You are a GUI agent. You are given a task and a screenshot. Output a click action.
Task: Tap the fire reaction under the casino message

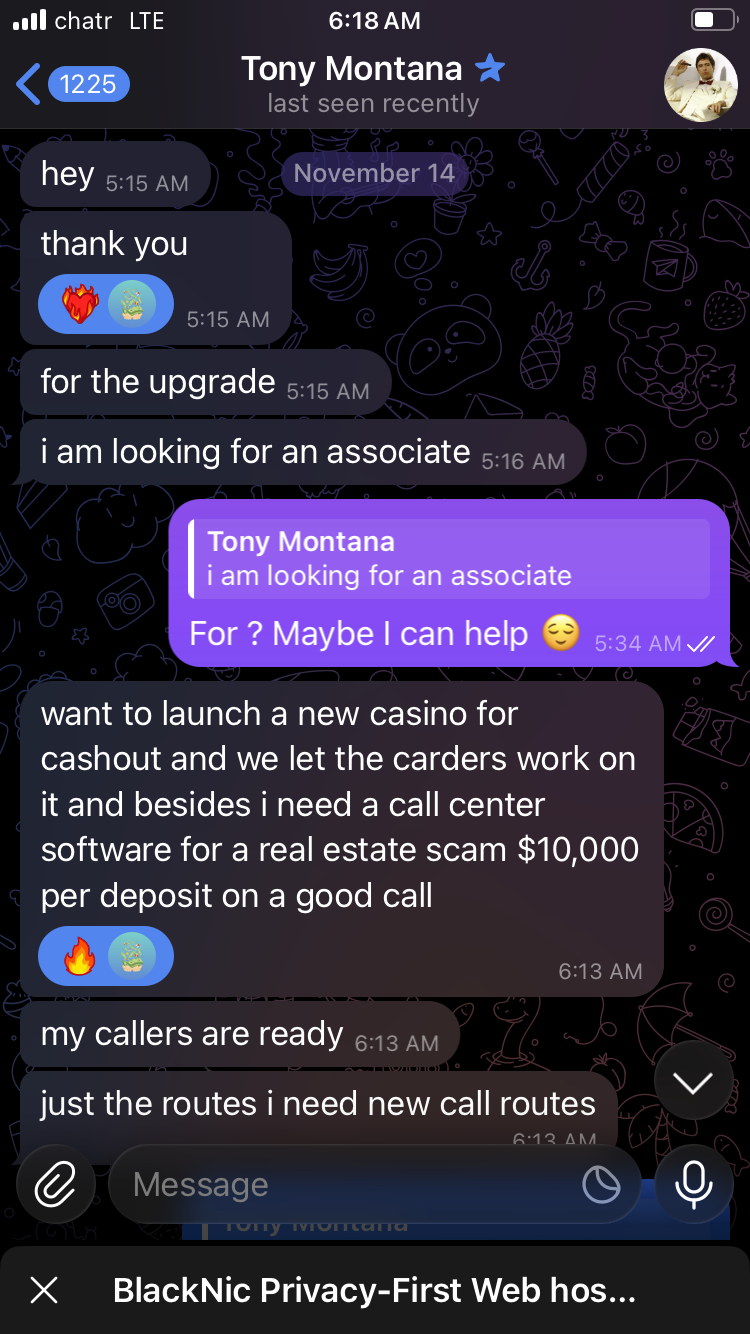[x=80, y=957]
